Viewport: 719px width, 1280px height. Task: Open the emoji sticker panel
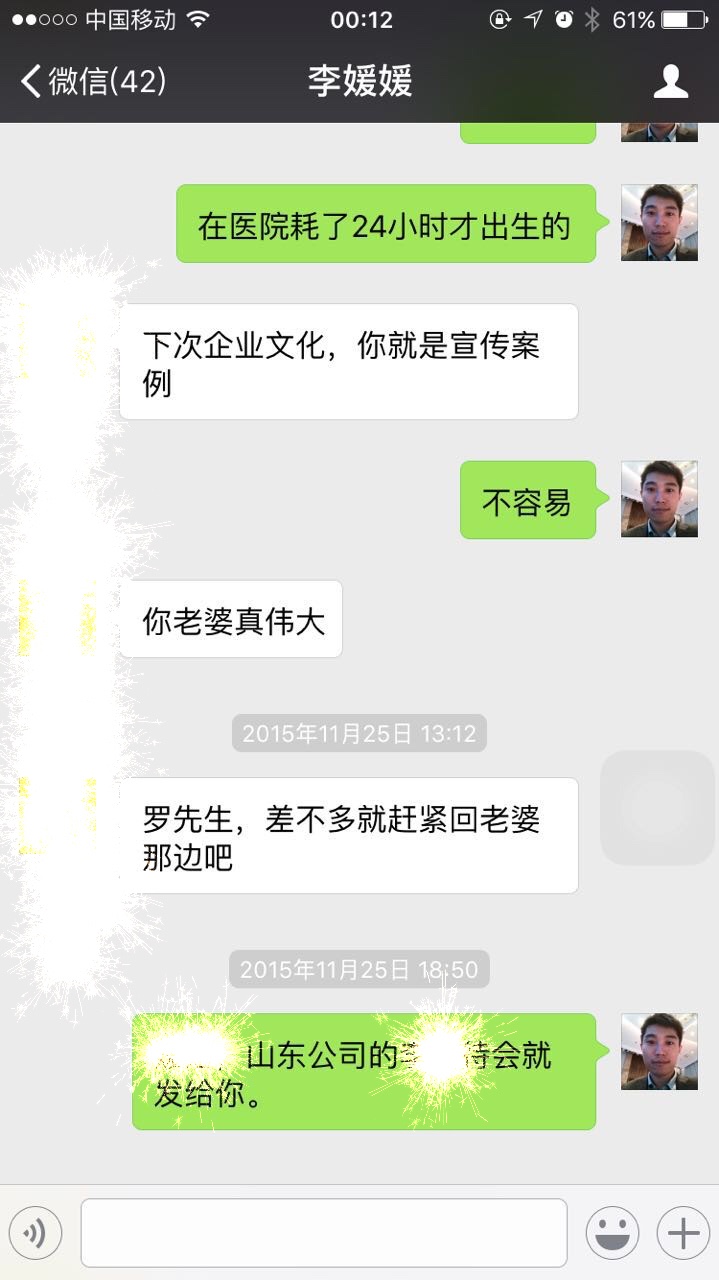(x=612, y=1233)
